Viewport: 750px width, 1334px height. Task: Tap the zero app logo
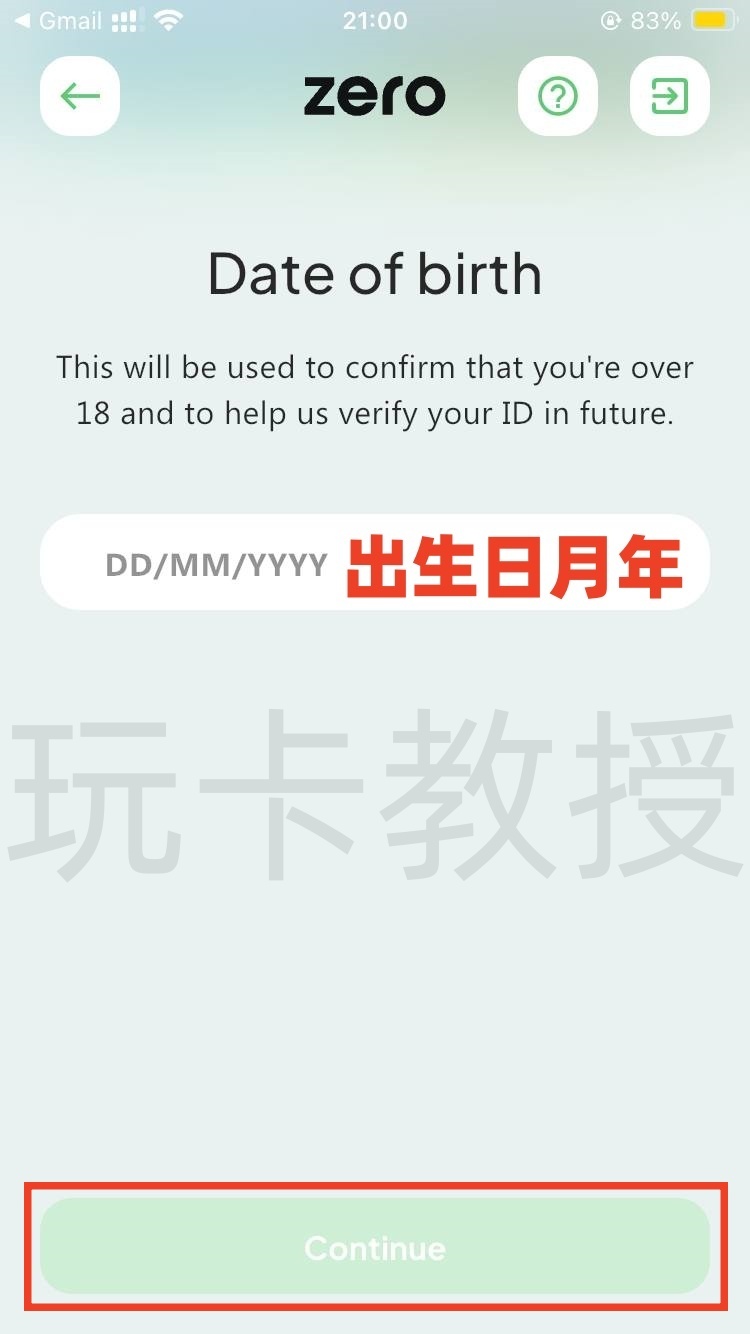pos(375,95)
